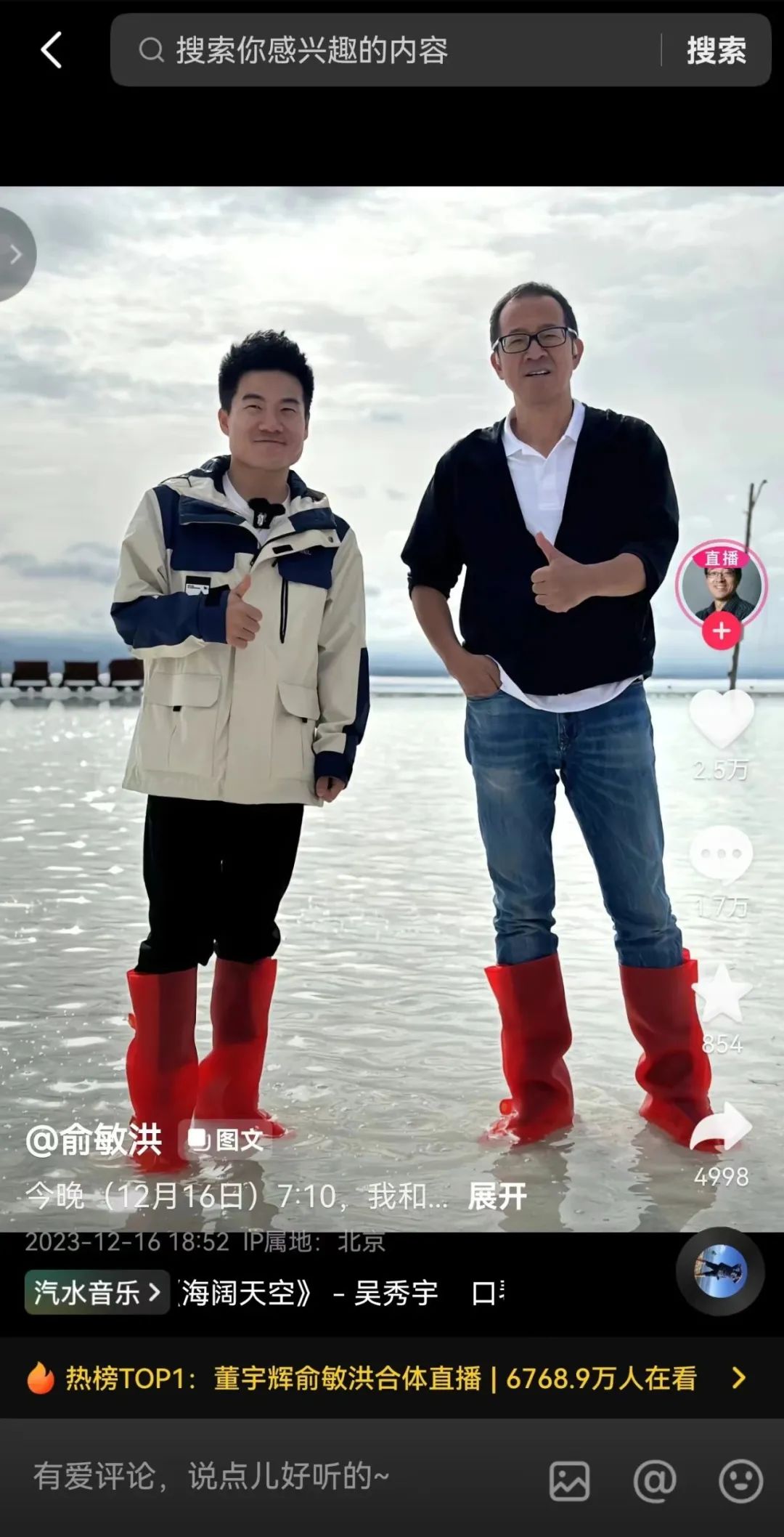Go back with the top-left arrow
The width and height of the screenshot is (784, 1537).
tap(51, 50)
